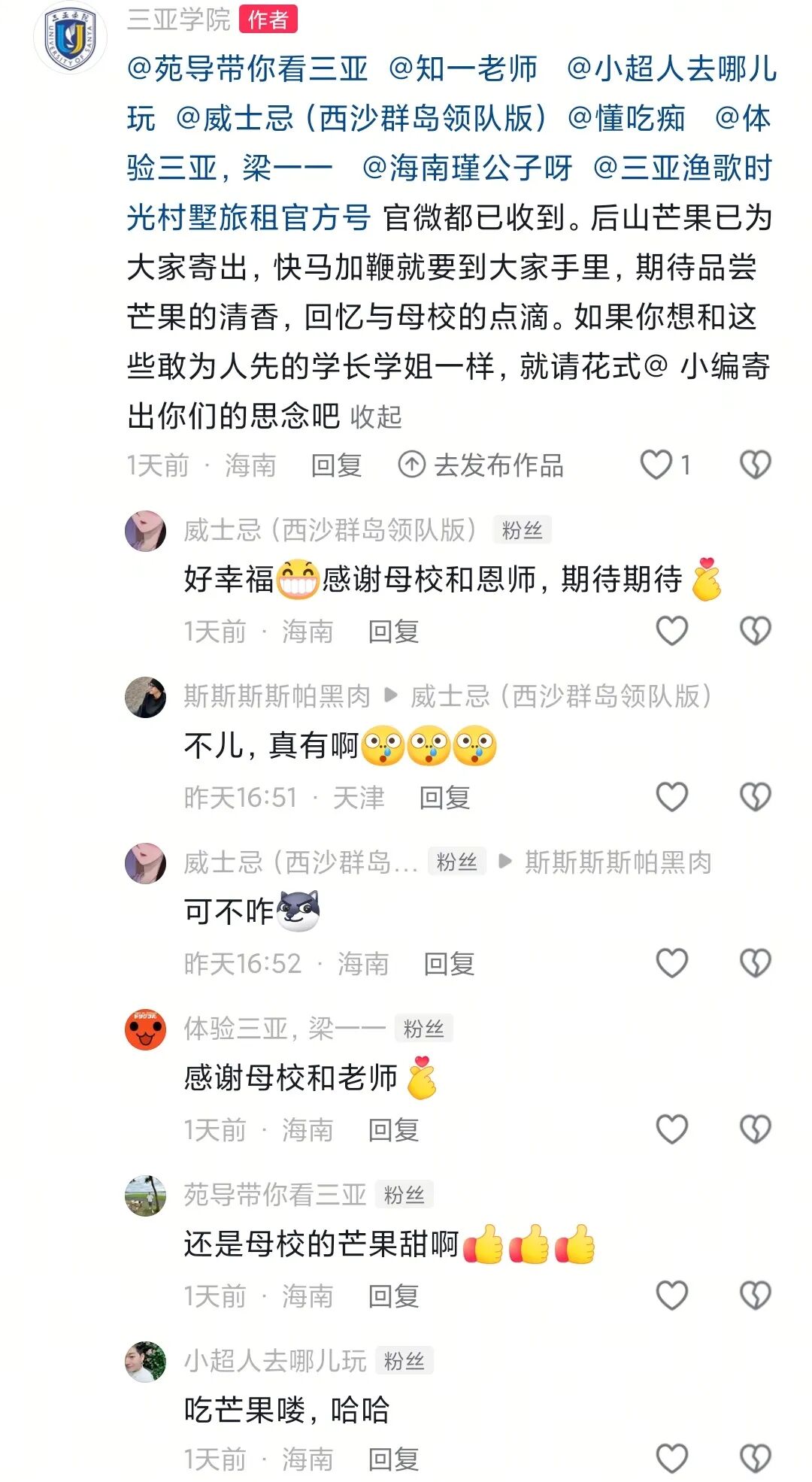
Task: Like 苑导带你看三亚's mango comment
Action: coord(671,1296)
